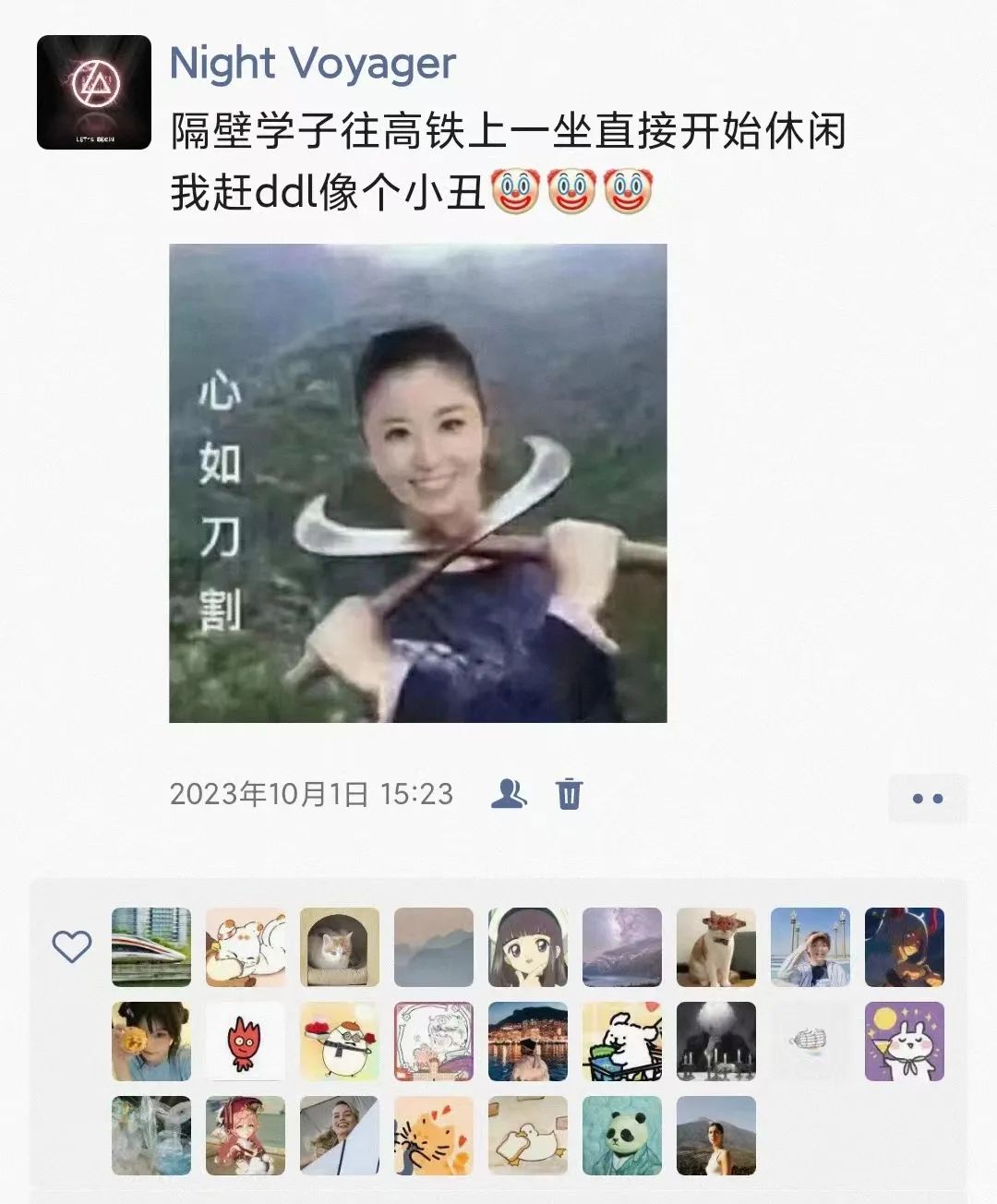The image size is (997, 1204).
Task: Open the liker with the red flame character avatar
Action: click(246, 1041)
